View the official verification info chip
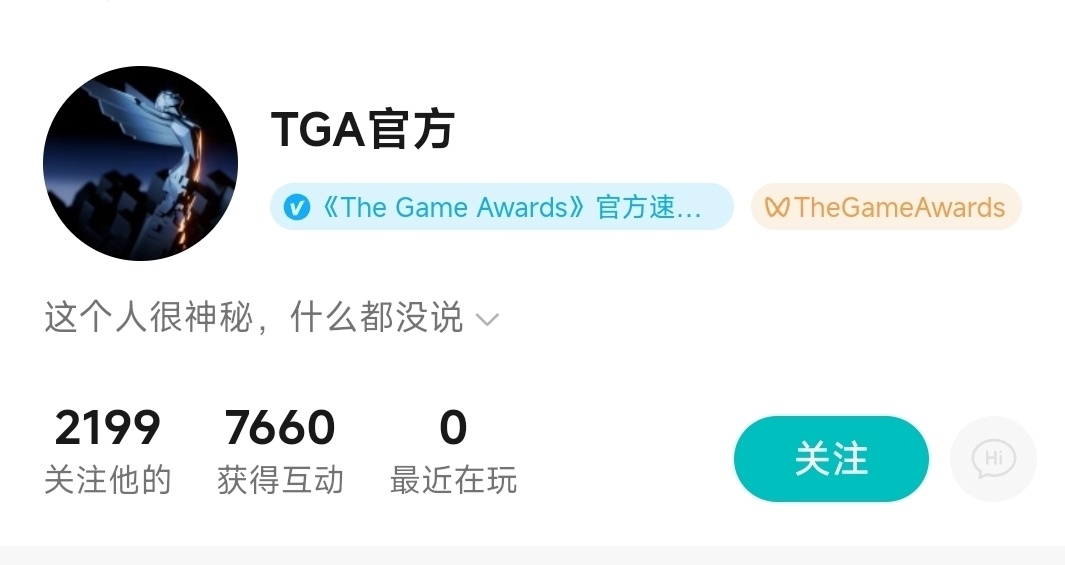Screen dimensions: 1065x565 pos(501,207)
